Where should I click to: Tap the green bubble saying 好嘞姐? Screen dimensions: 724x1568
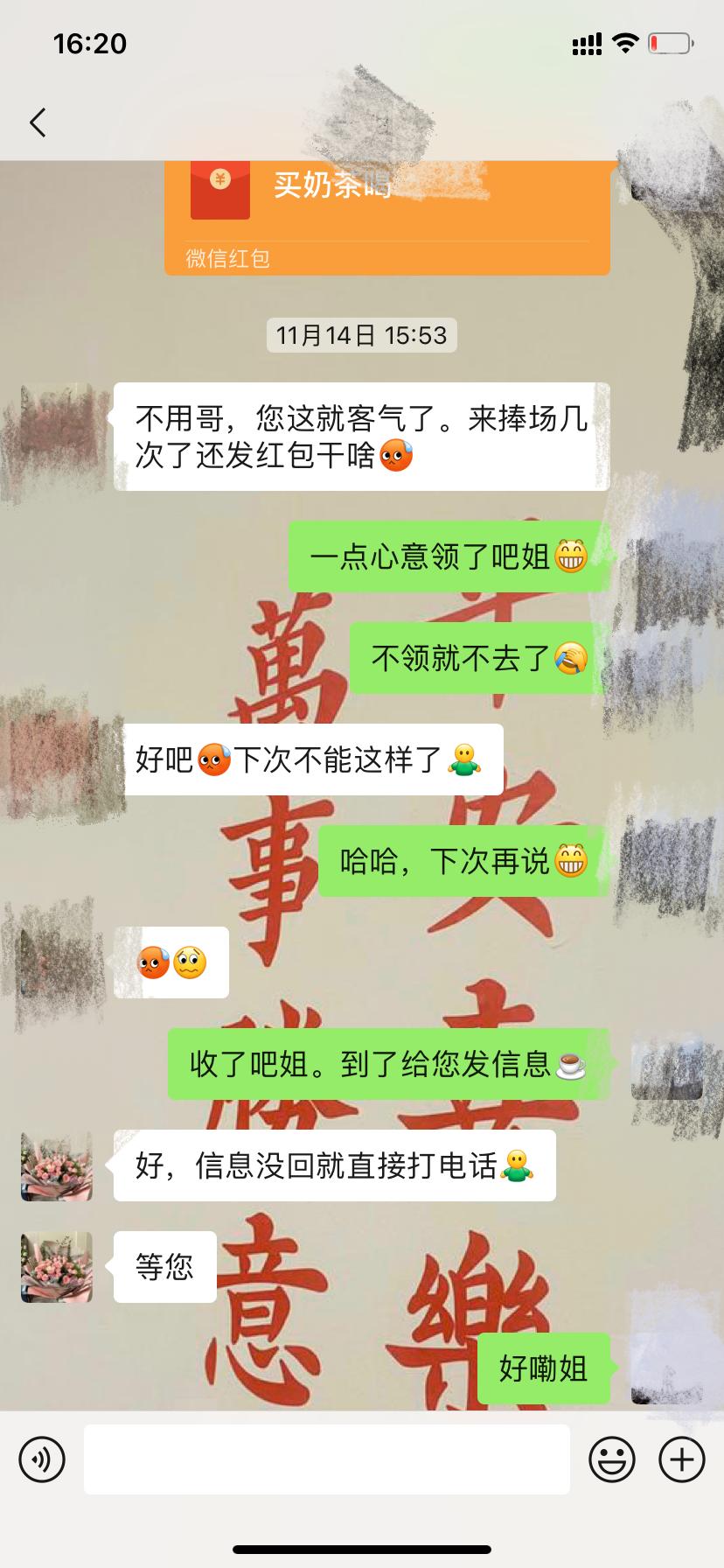544,1365
